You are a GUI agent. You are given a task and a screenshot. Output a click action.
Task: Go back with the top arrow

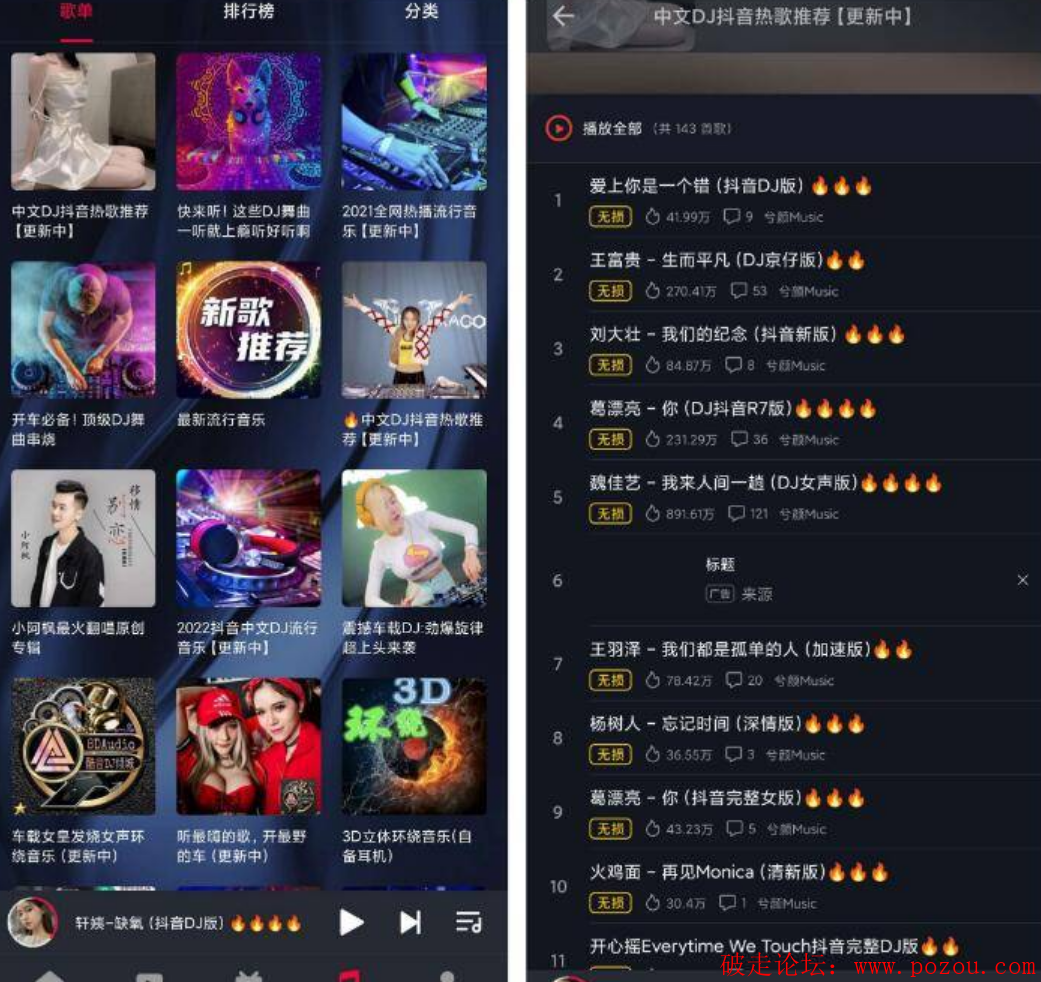coord(564,16)
